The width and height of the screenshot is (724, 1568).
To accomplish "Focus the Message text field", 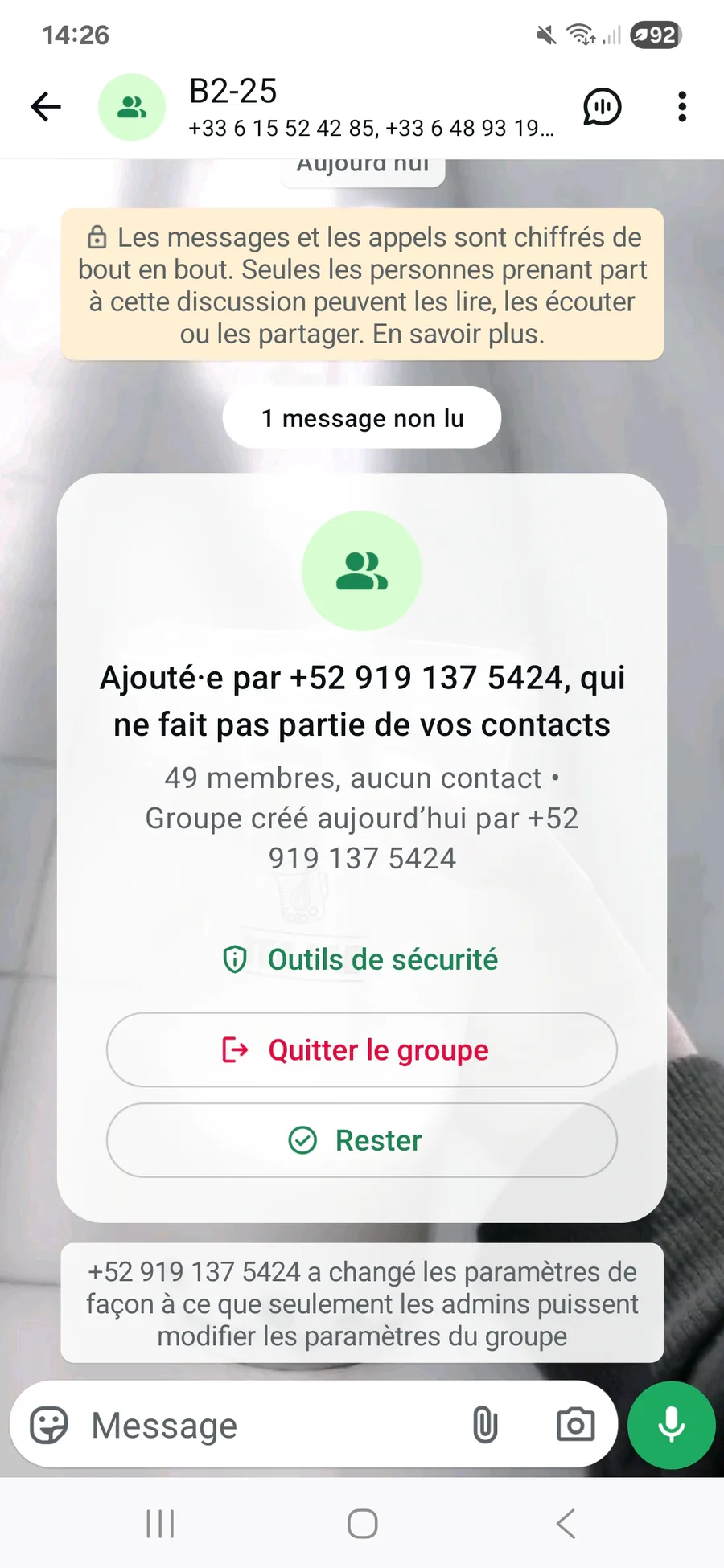I will point(265,1426).
